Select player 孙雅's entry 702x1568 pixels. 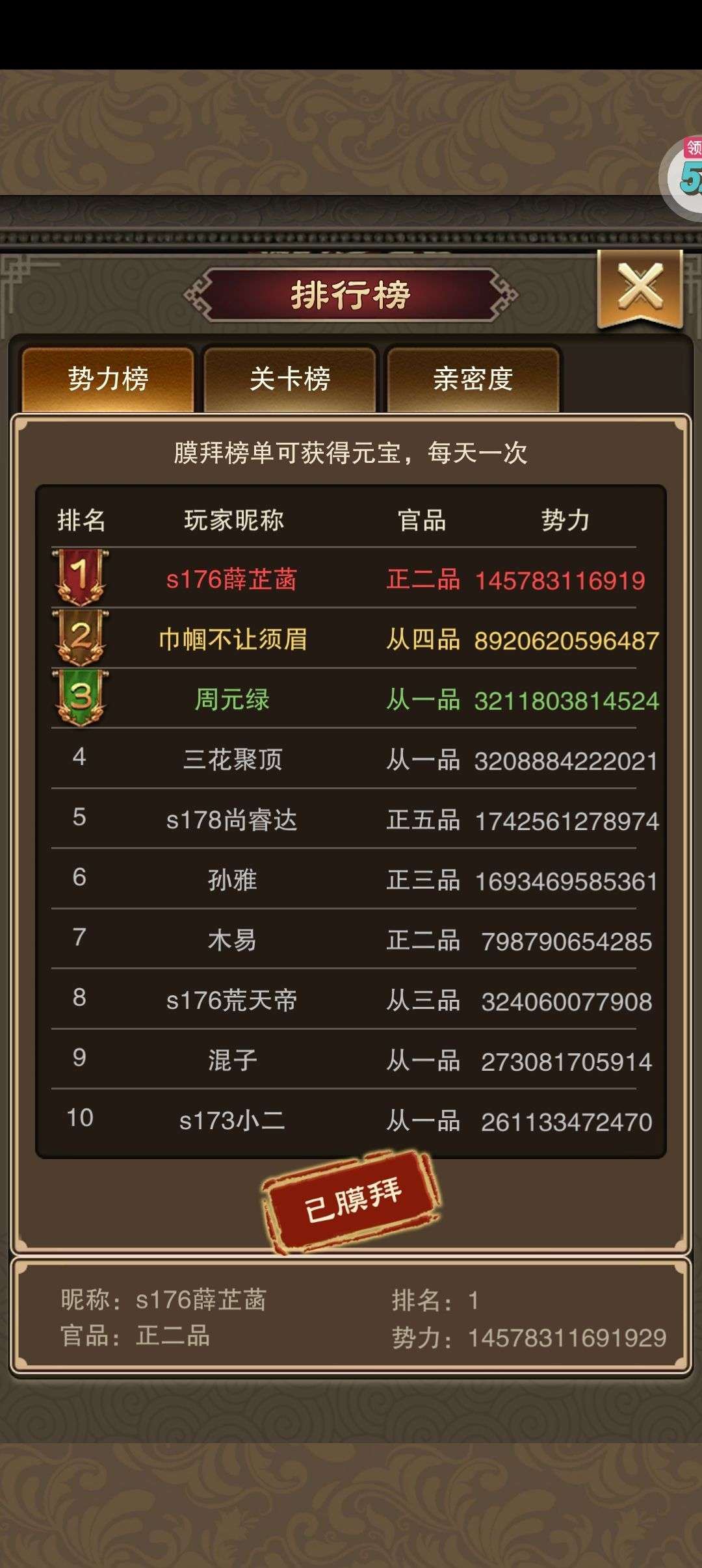(232, 880)
